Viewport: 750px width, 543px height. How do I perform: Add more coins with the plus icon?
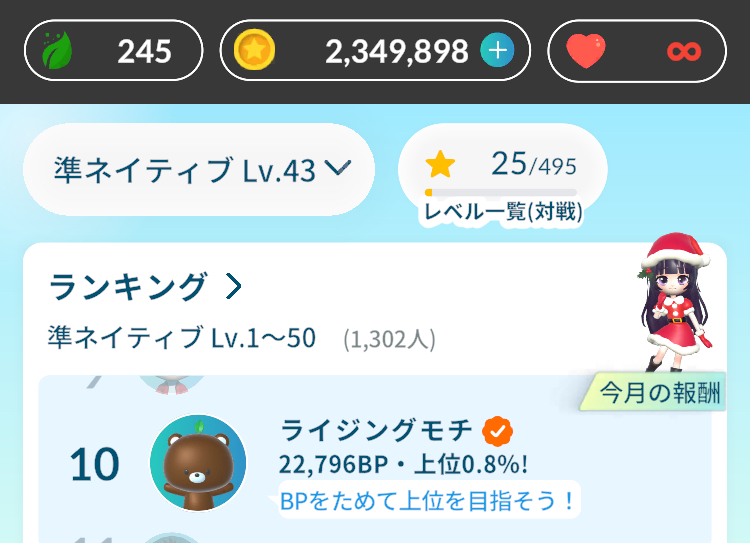click(497, 50)
